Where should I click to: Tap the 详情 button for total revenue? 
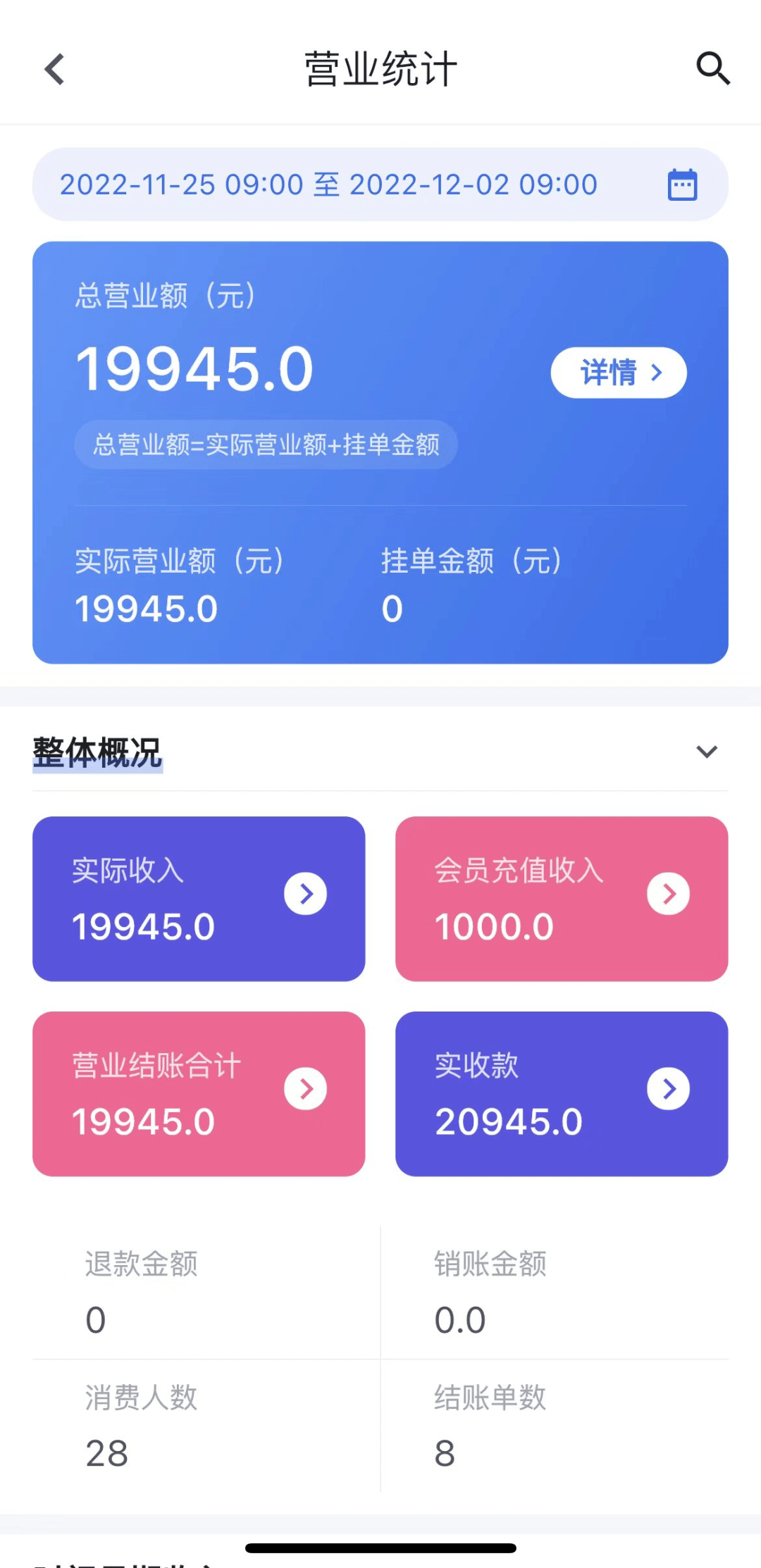(x=618, y=373)
